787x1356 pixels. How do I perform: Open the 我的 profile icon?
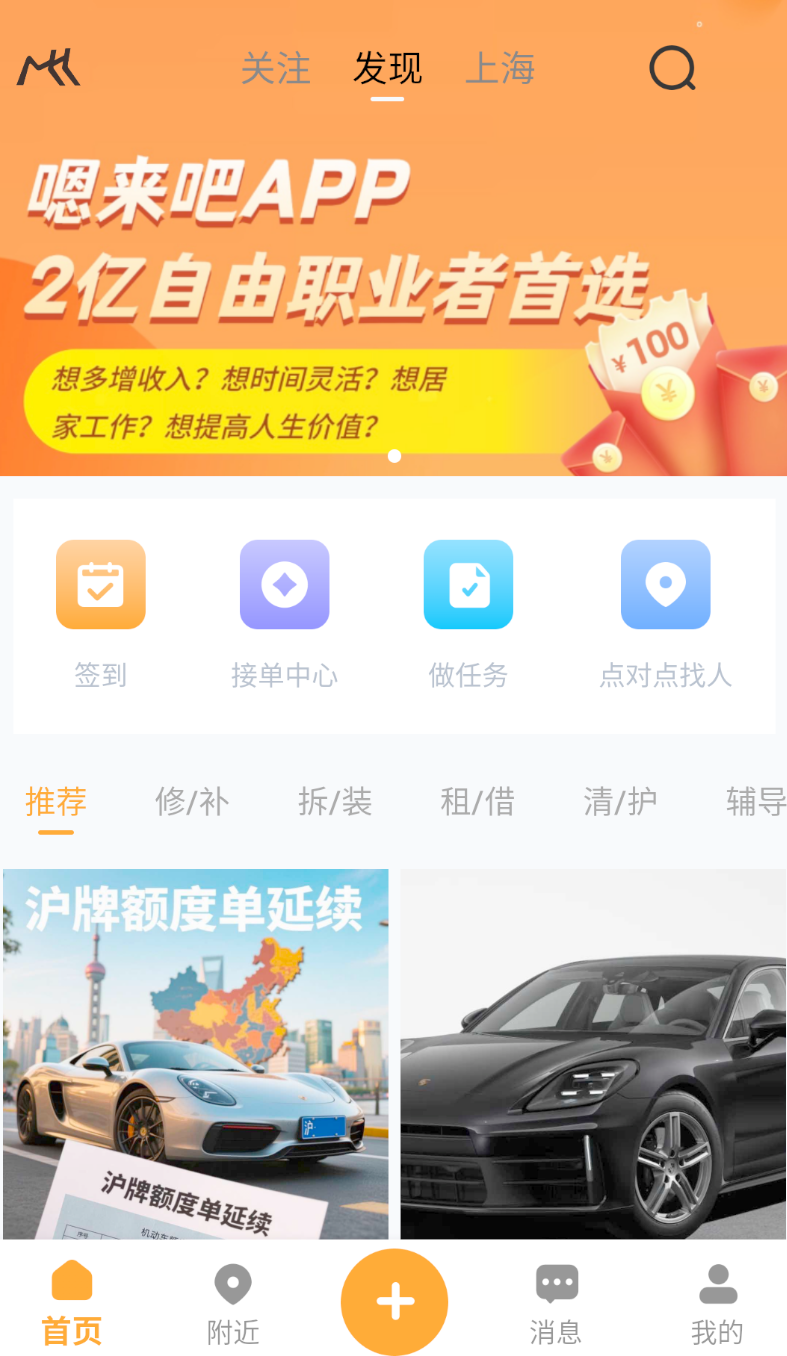[x=717, y=1283]
